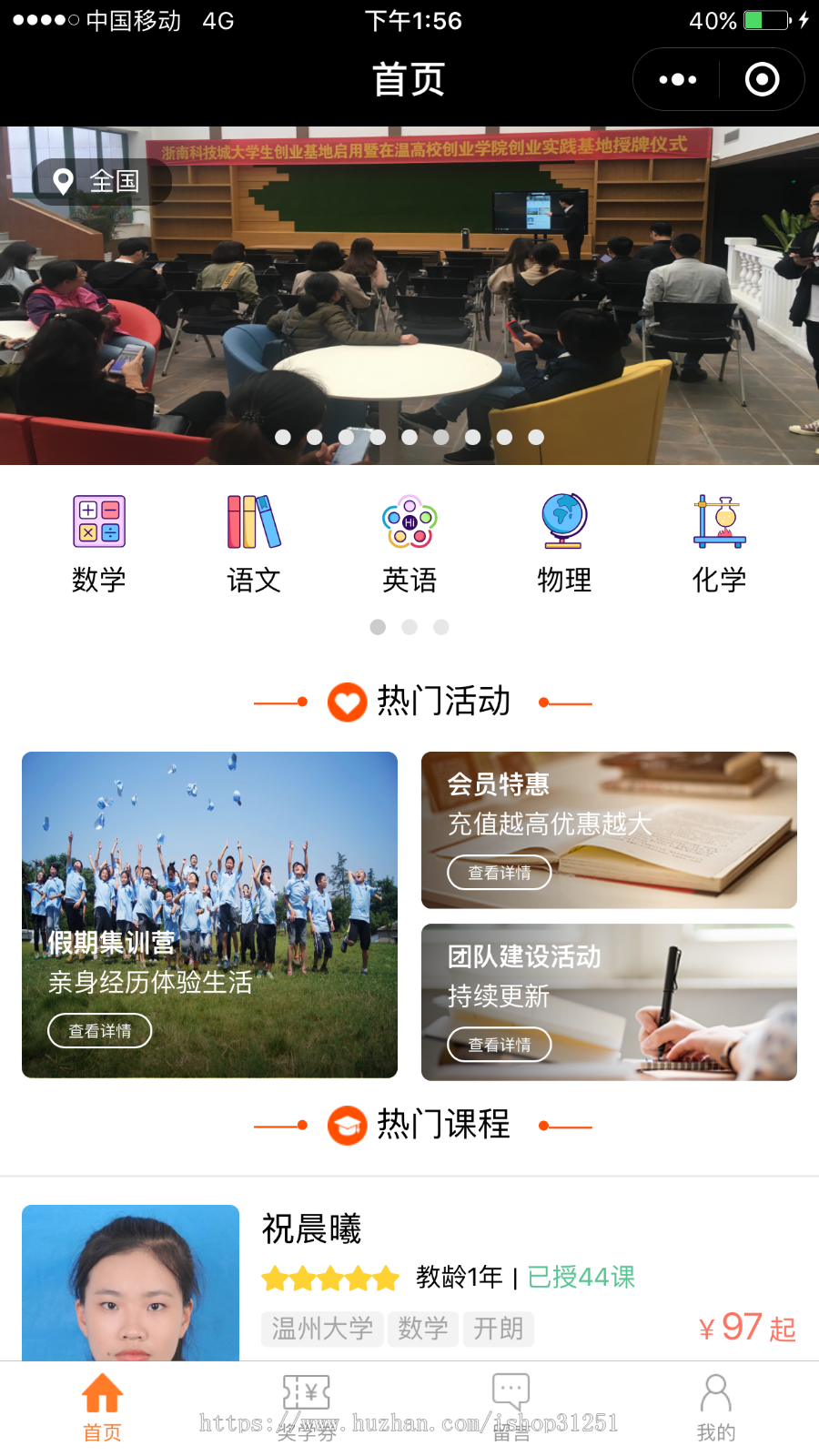Image resolution: width=819 pixels, height=1456 pixels.
Task: Close the mini program with the circle icon
Action: (x=762, y=80)
